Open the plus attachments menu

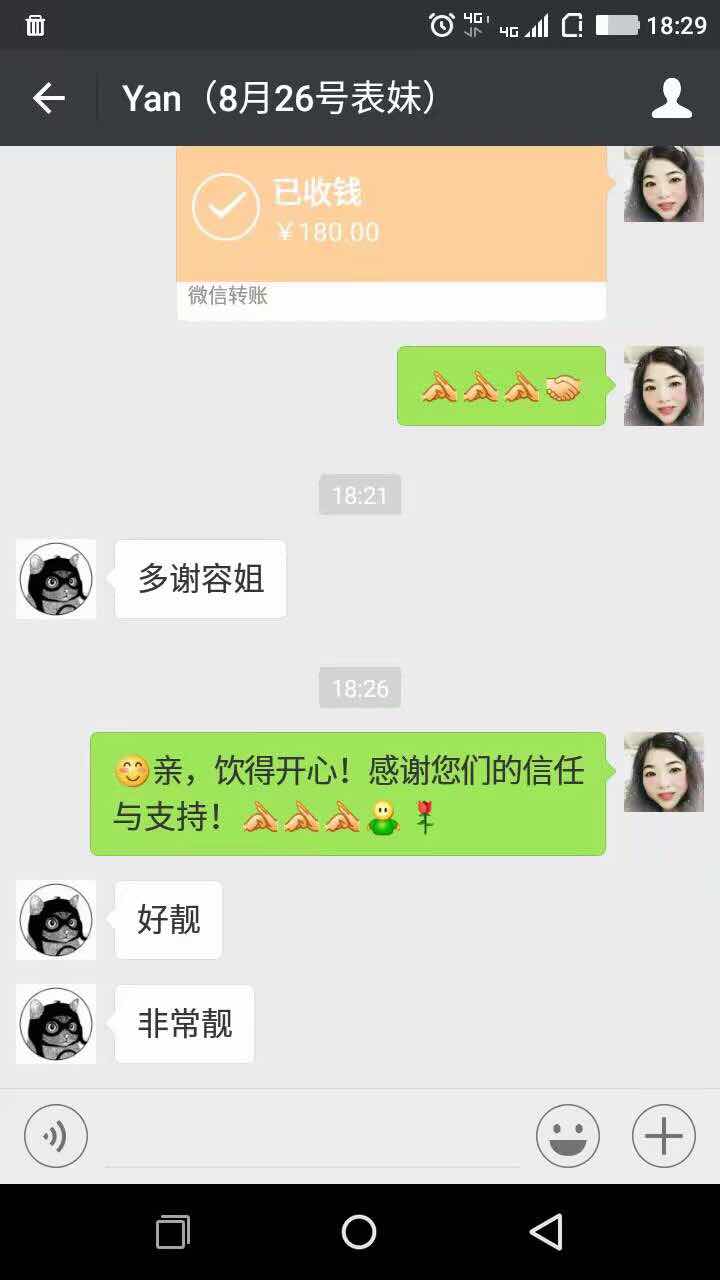(663, 1136)
